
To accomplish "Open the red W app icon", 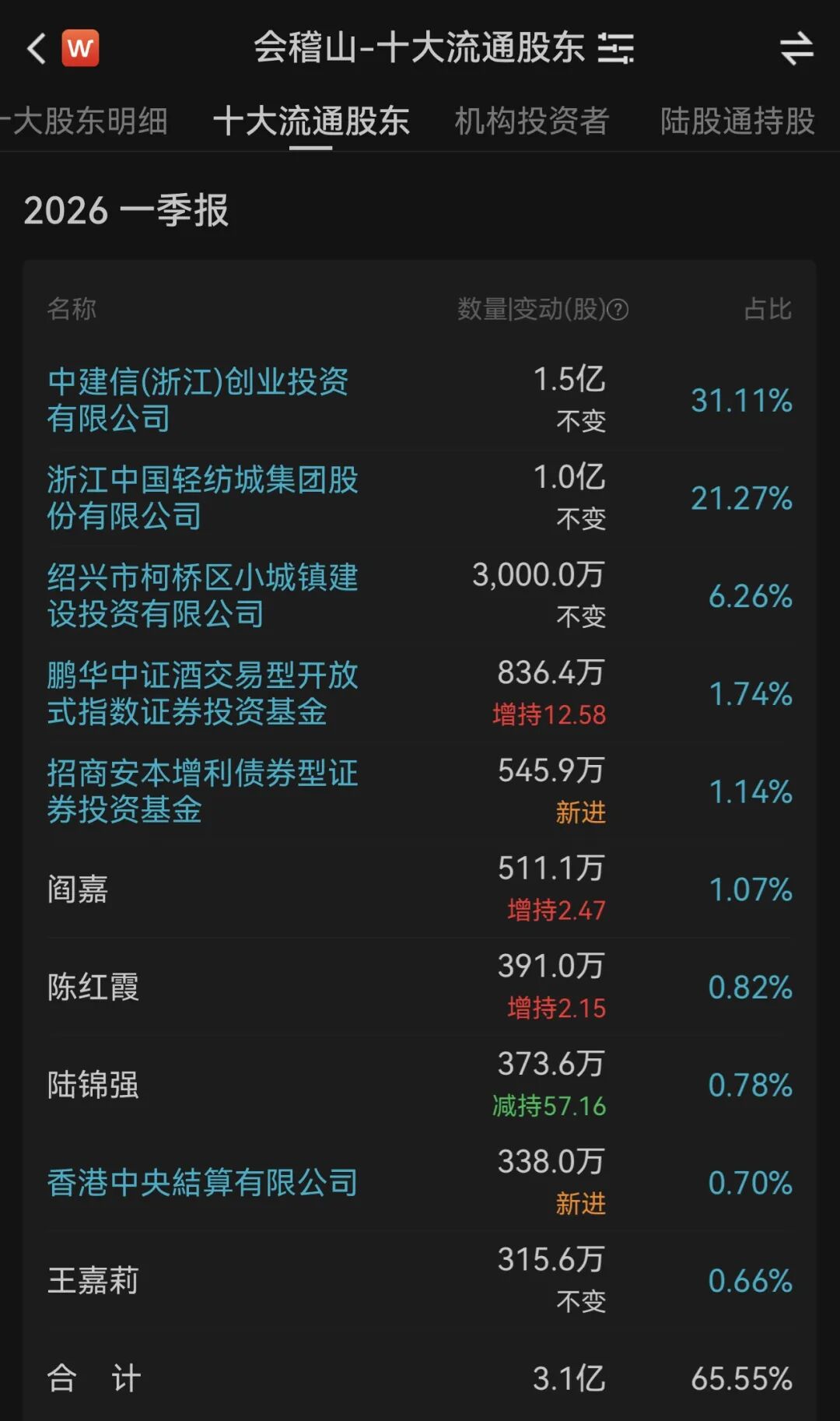I will pyautogui.click(x=80, y=49).
